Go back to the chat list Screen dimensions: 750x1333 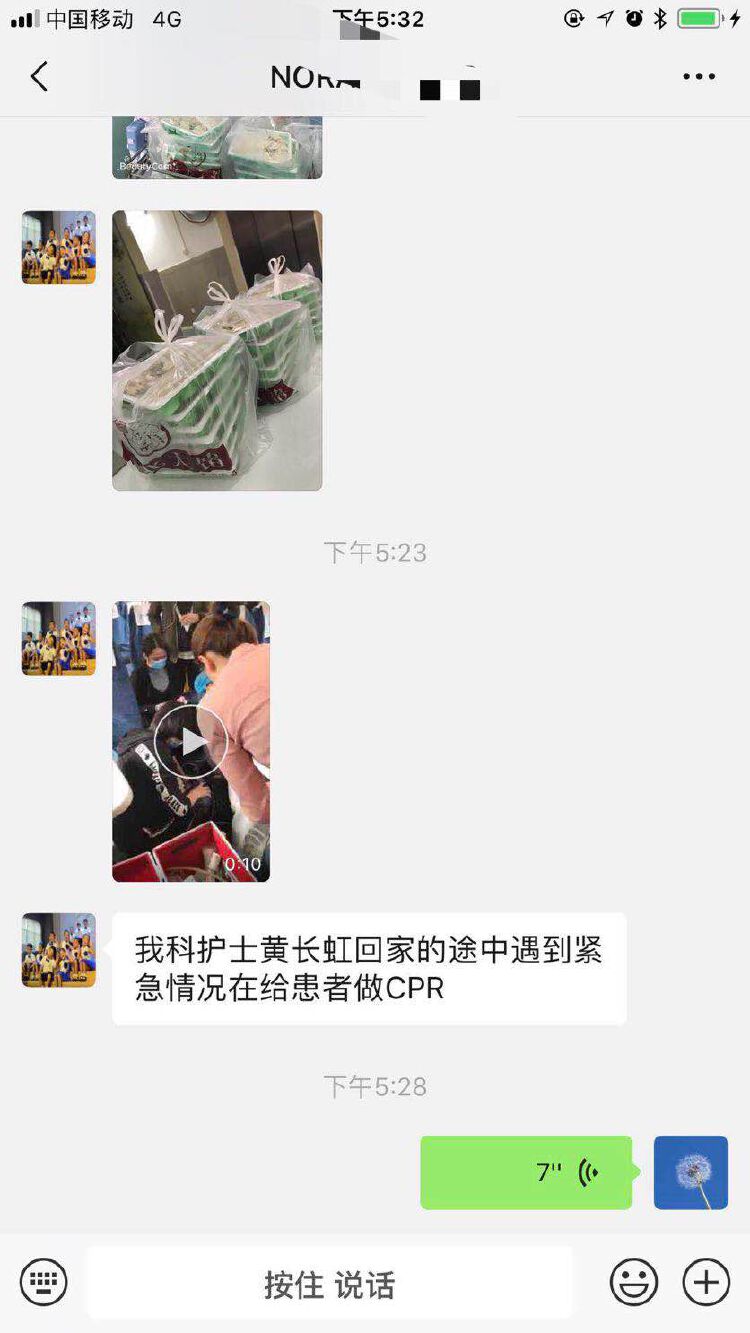click(39, 77)
